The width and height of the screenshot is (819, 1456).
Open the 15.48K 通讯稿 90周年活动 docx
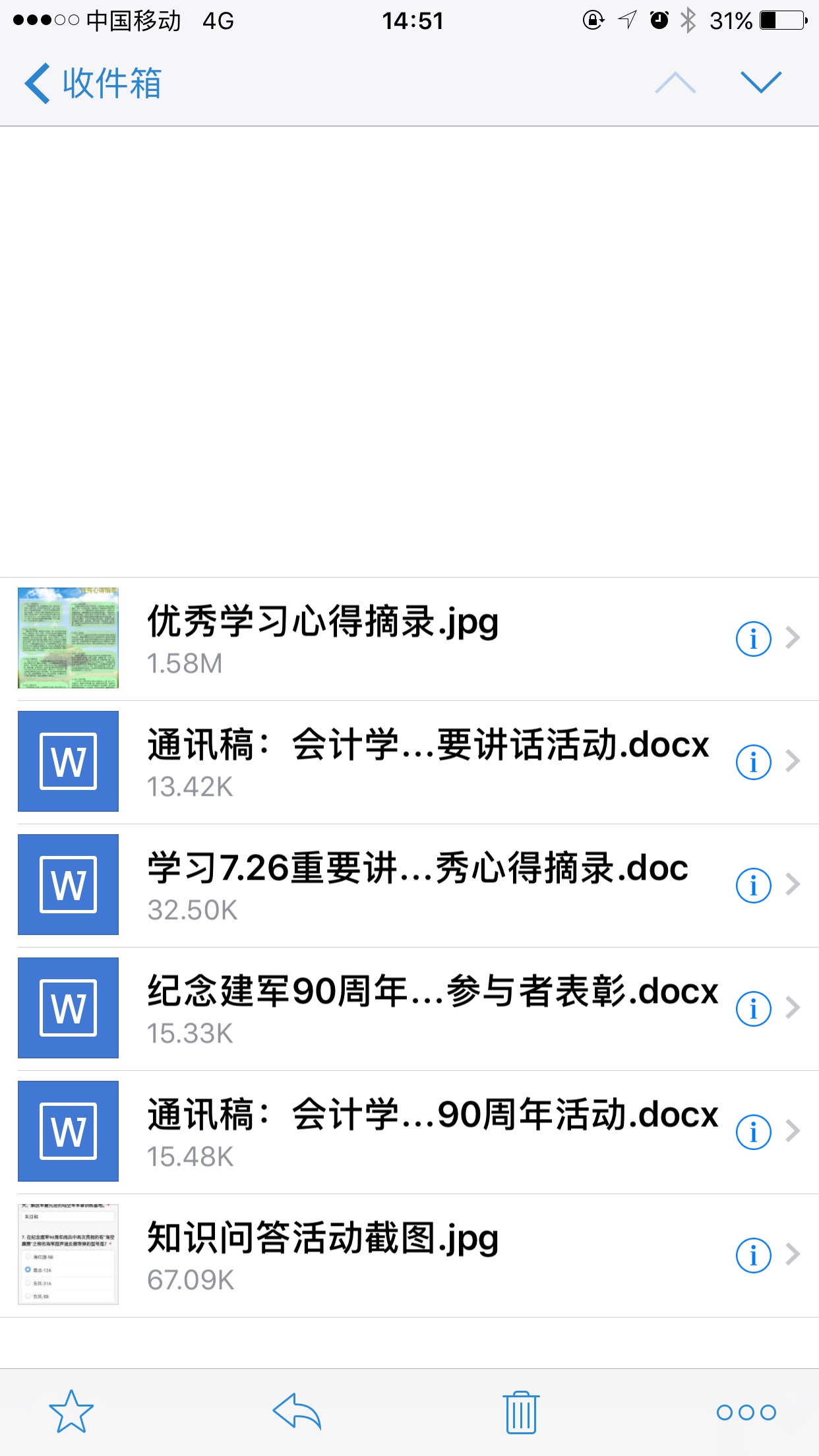point(433,1132)
